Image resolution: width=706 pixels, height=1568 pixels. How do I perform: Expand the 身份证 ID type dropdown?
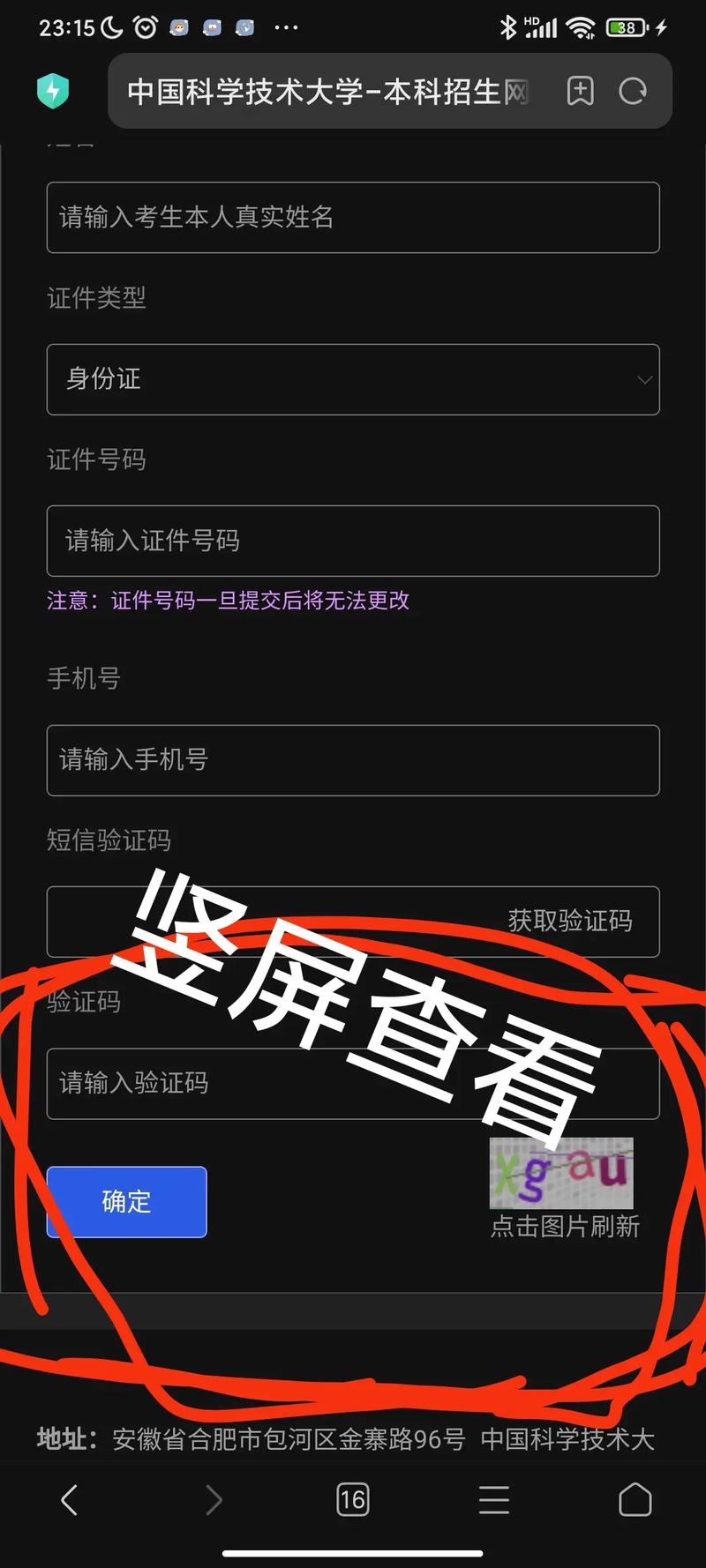353,379
